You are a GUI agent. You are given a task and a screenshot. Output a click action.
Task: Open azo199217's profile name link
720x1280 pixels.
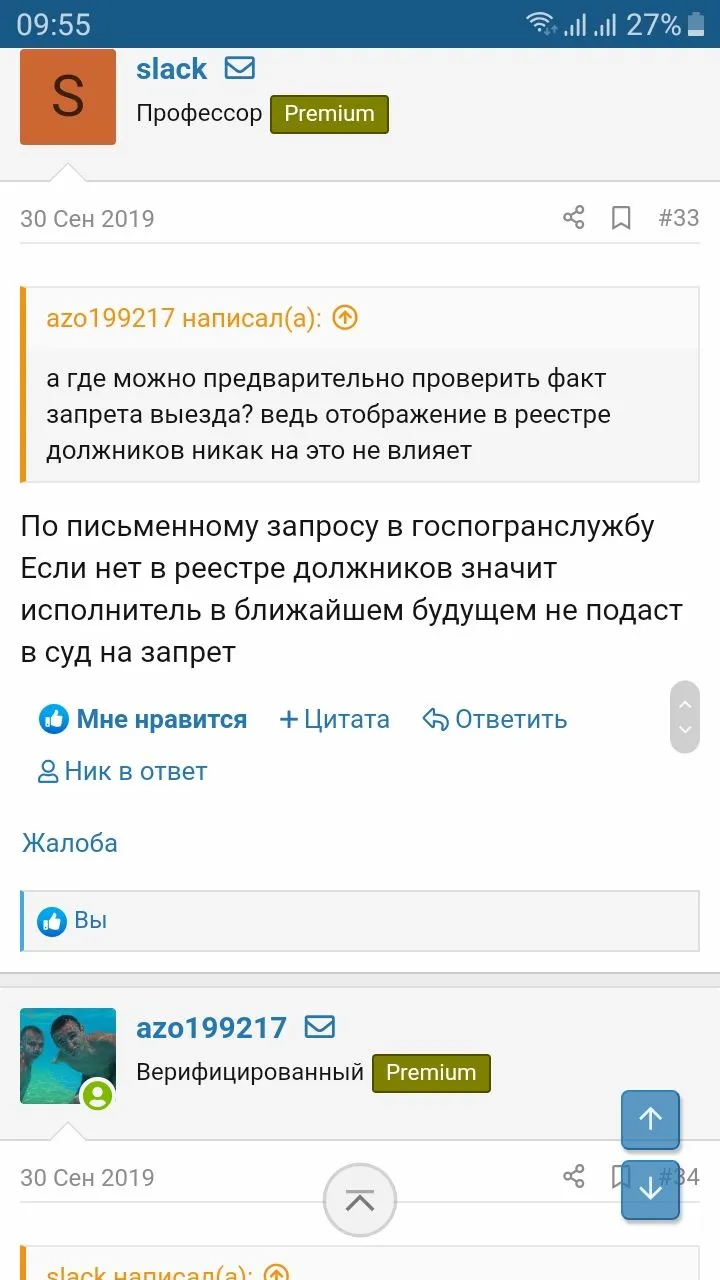click(211, 1027)
